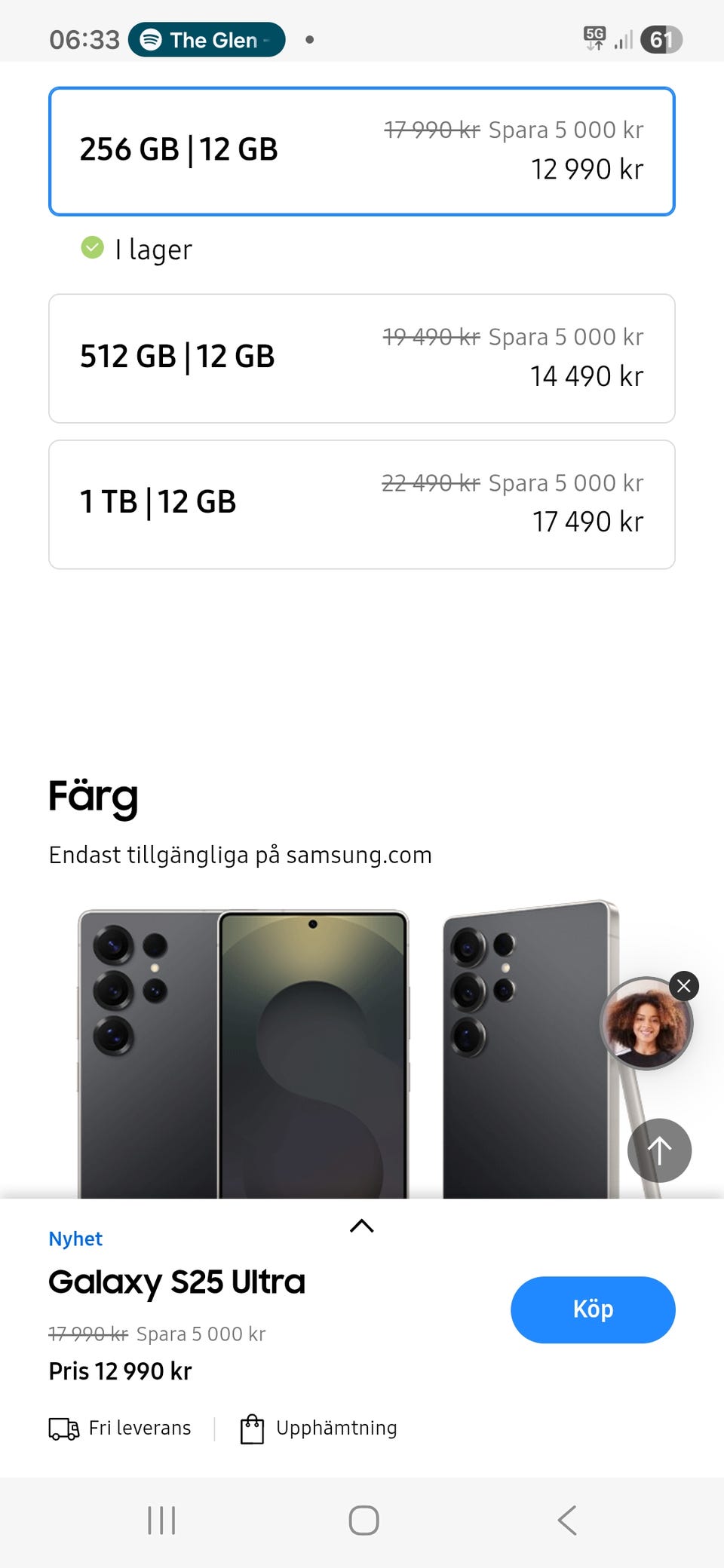The width and height of the screenshot is (724, 1568).
Task: Tap the crossed-out 17 990 kr price
Action: [x=87, y=1334]
